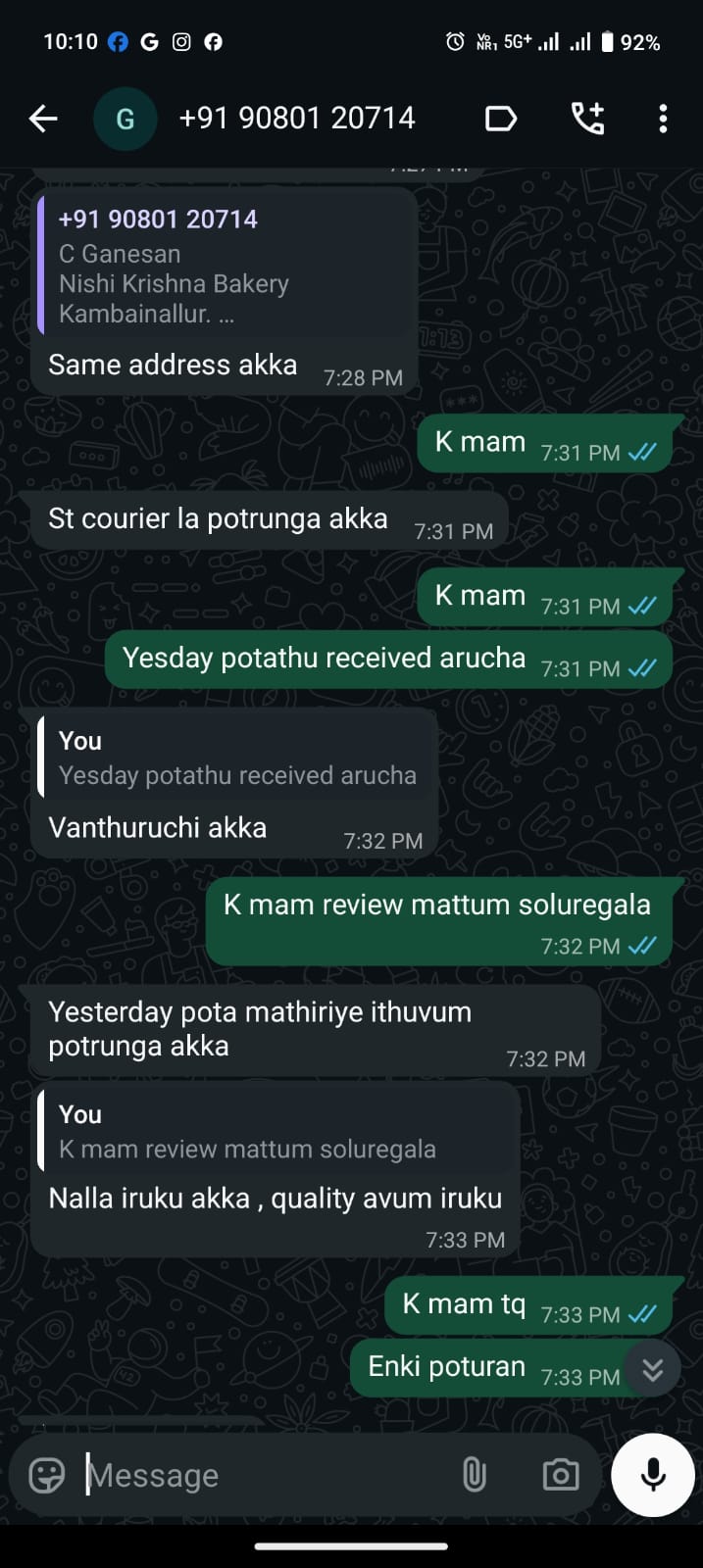Jump to quoted 'K mam review mattum soluregala'
This screenshot has height=1568, width=703.
276,1132
